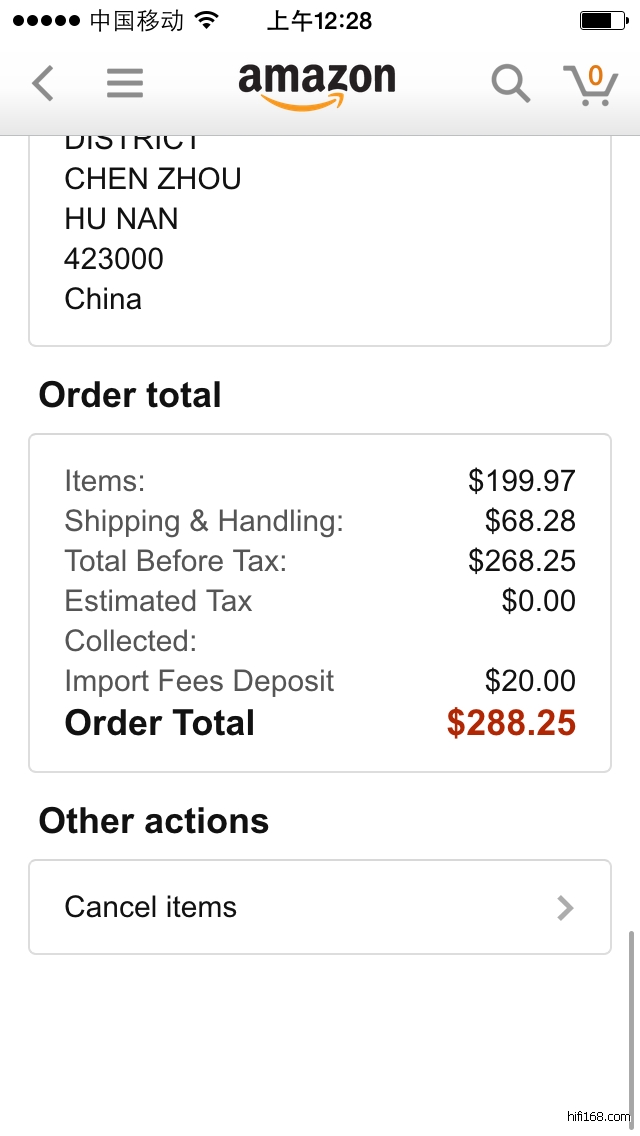This screenshot has width=640, height=1136.
Task: View the shopping cart
Action: point(589,84)
